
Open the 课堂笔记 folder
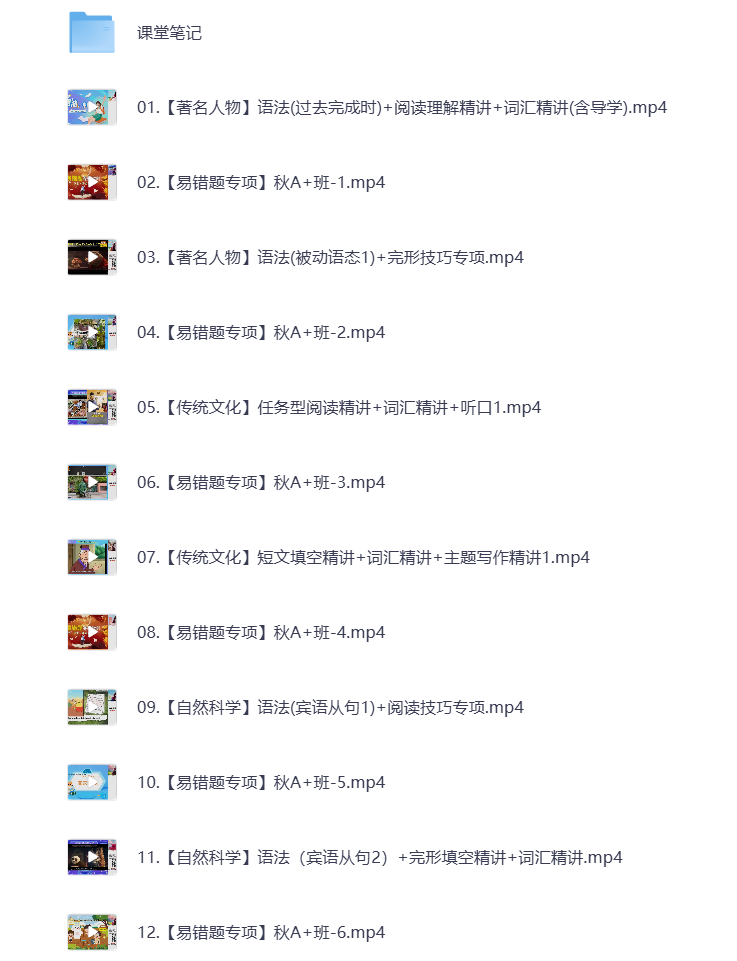coord(168,33)
